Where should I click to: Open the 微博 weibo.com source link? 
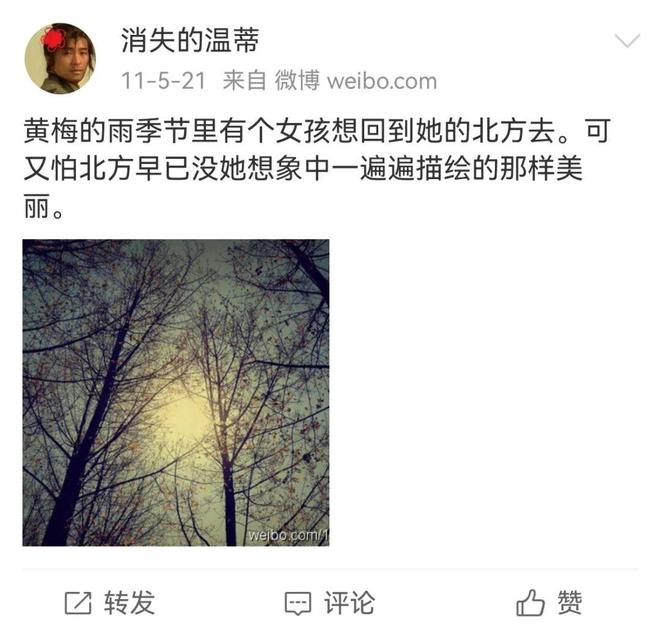356,80
